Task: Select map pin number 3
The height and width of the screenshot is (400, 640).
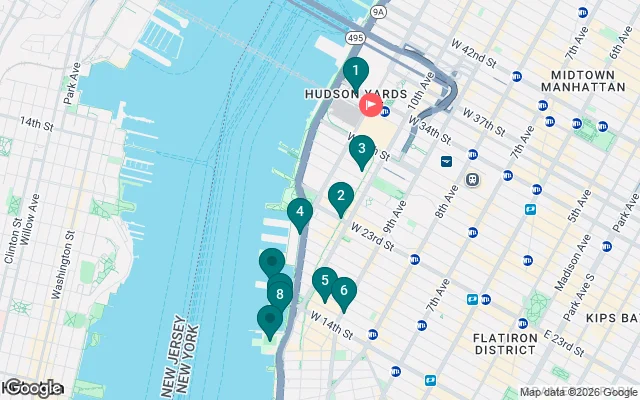Action: point(362,149)
